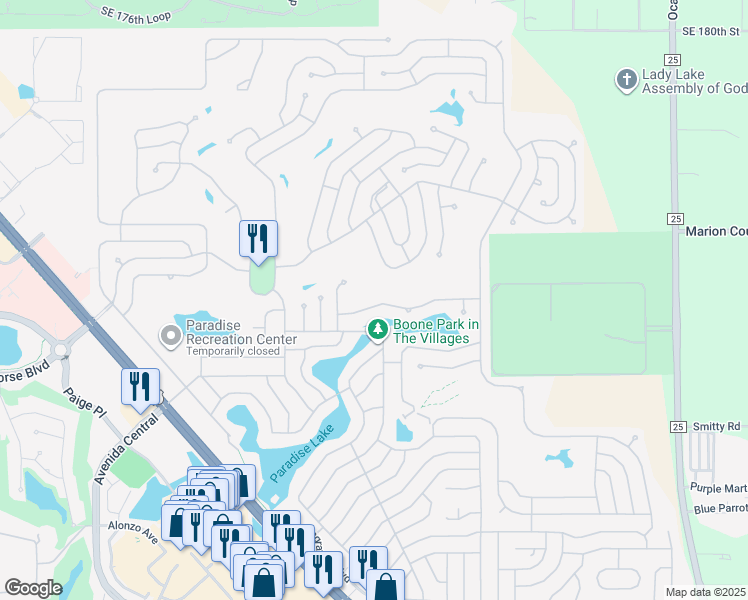Select the restaurant marker near Avenida Central
The image size is (748, 600).
pyautogui.click(x=141, y=386)
